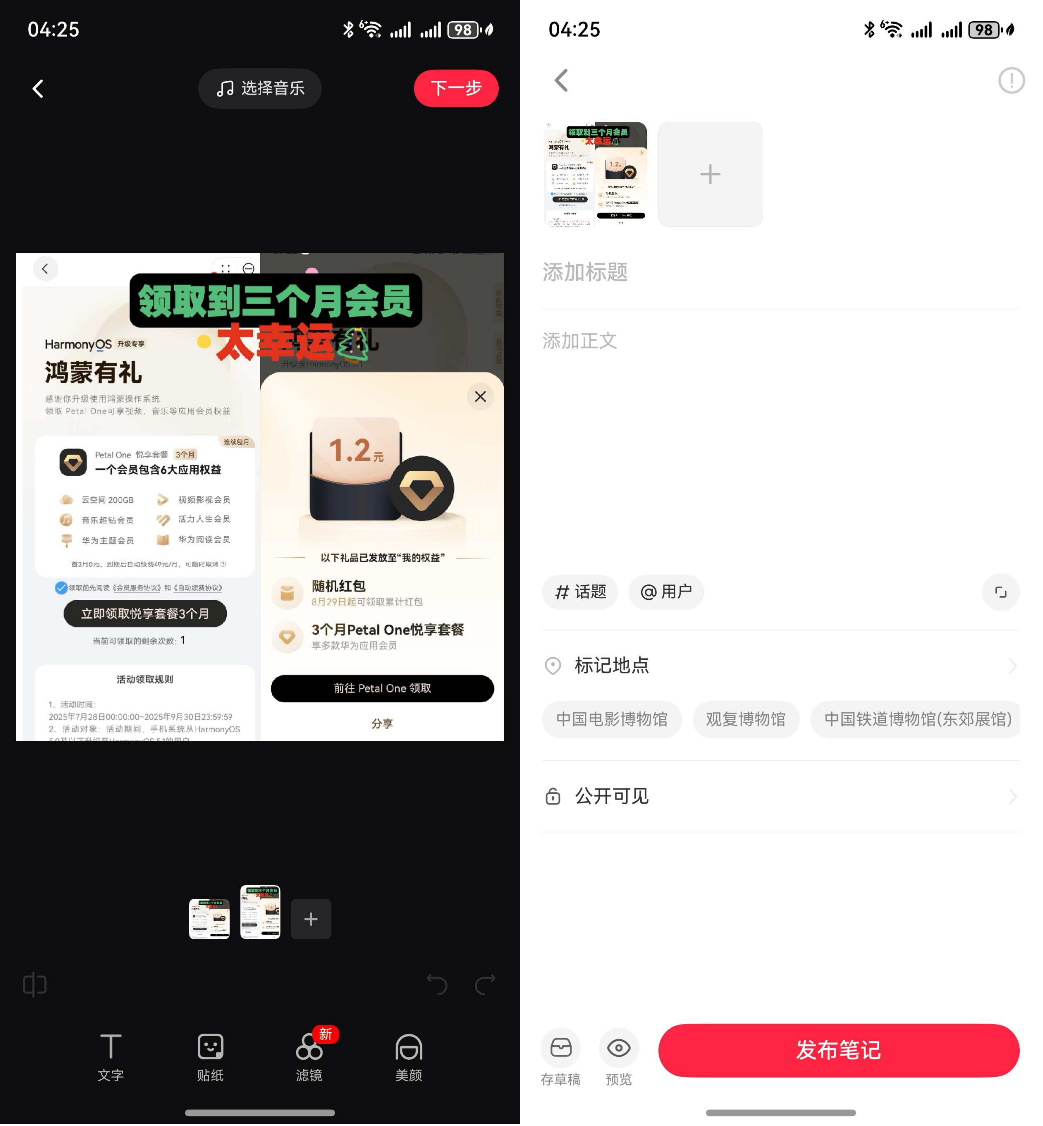
Task: Open the 选择音乐 music picker
Action: 259,88
